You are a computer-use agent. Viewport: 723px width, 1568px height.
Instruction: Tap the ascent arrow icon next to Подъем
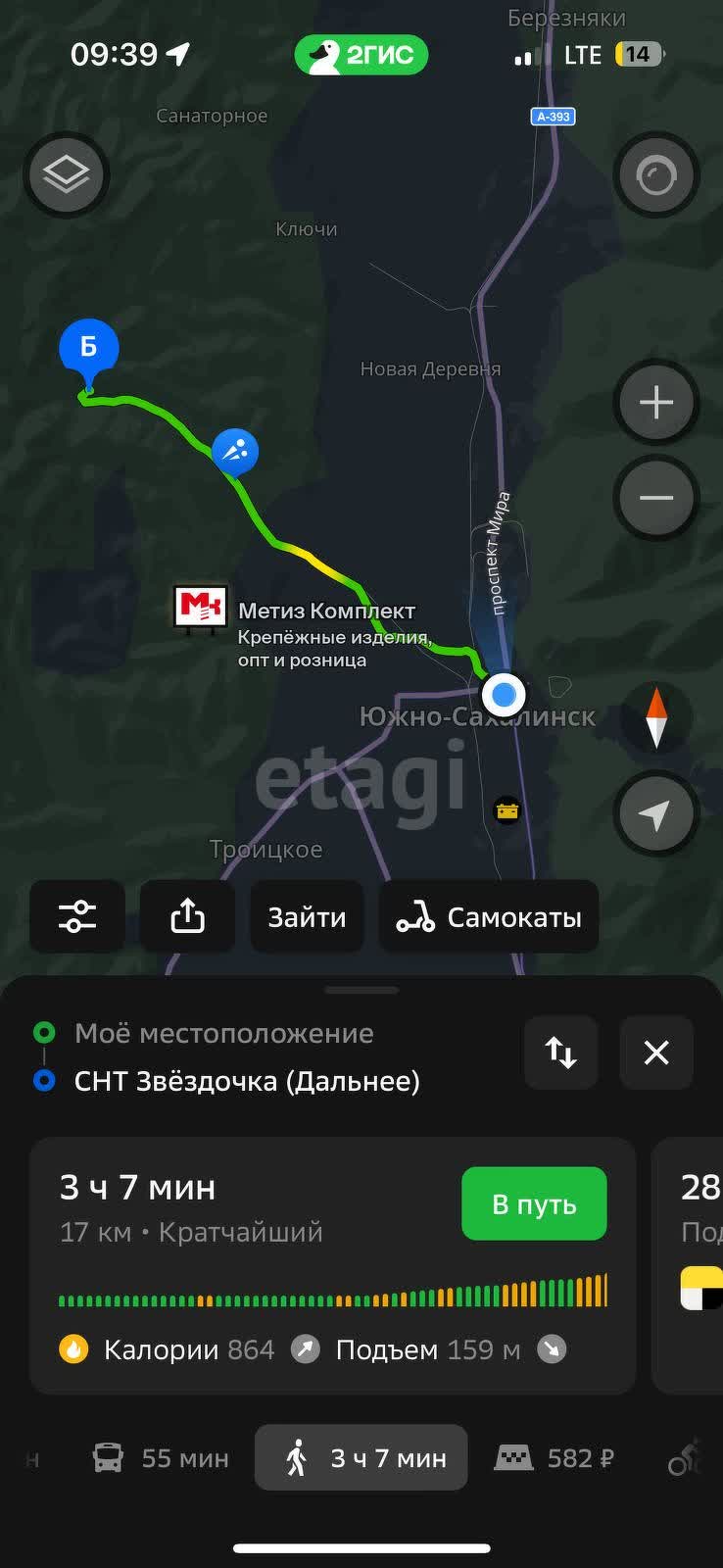pos(306,1348)
